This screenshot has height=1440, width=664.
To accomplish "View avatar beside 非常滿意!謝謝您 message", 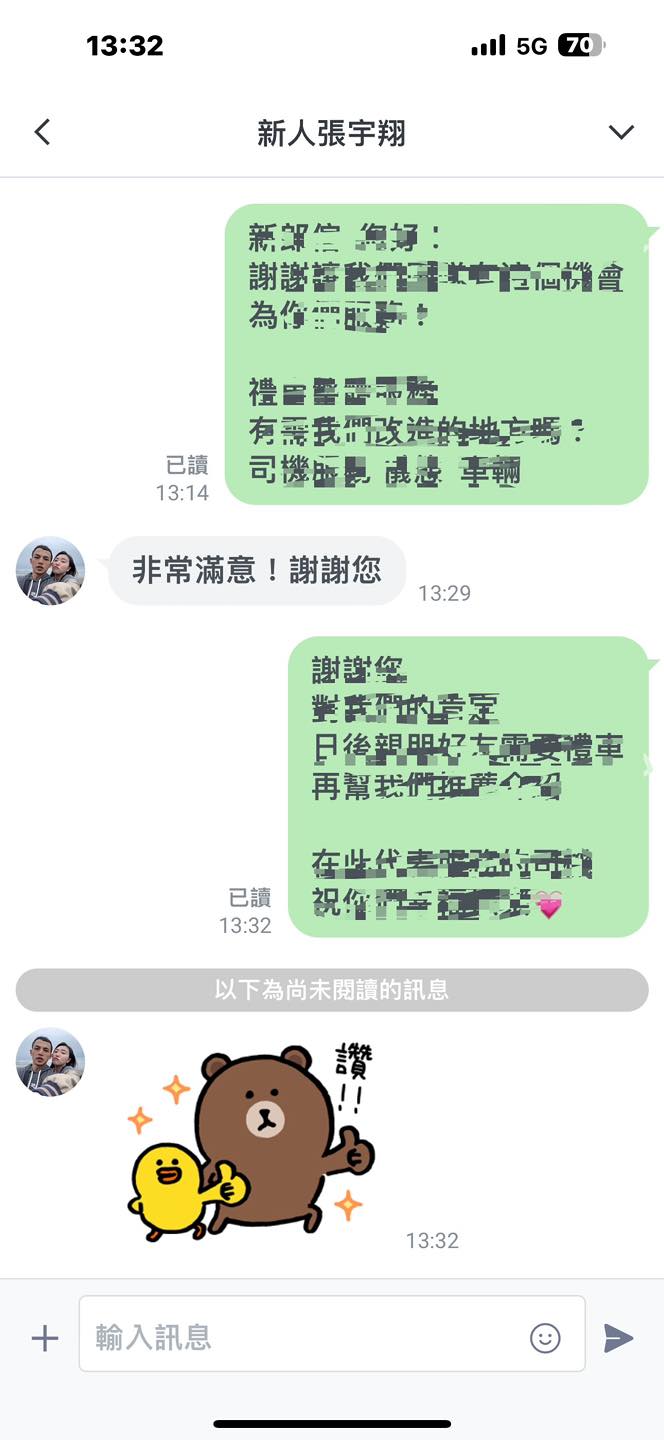I will pyautogui.click(x=51, y=571).
